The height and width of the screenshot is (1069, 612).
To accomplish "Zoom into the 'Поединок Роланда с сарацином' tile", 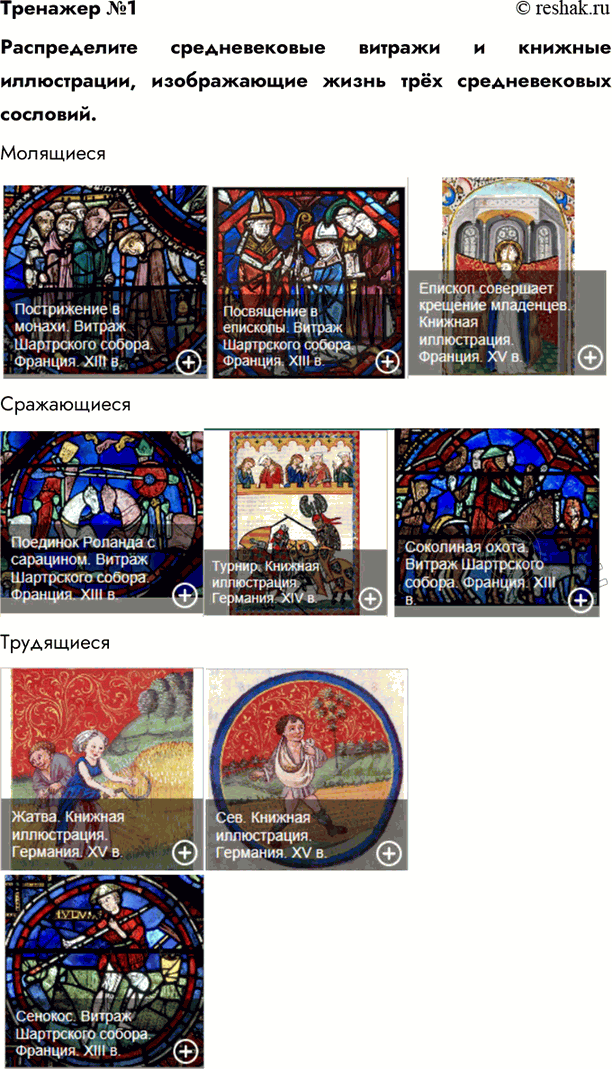I will [x=185, y=596].
